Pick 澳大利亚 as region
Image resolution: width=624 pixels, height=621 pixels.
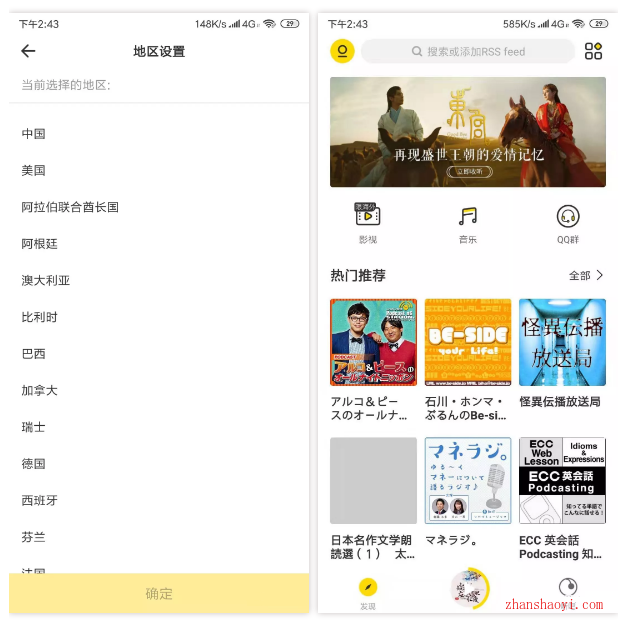click(46, 281)
